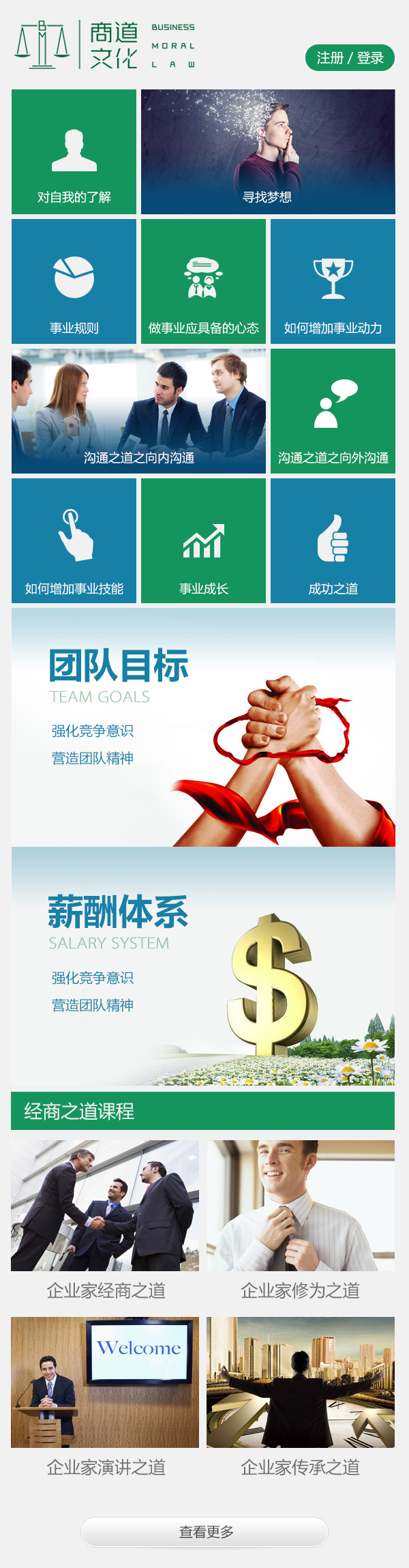Select 如何增加事业技能 tile
Image resolution: width=409 pixels, height=1568 pixels.
coord(74,540)
